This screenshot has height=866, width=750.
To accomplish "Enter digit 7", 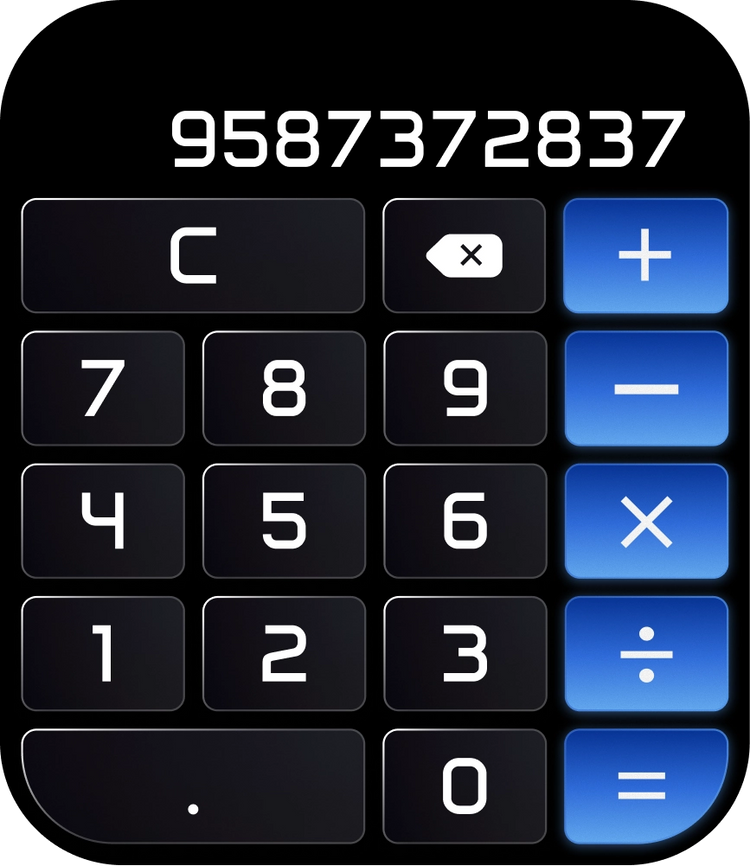I will click(103, 388).
